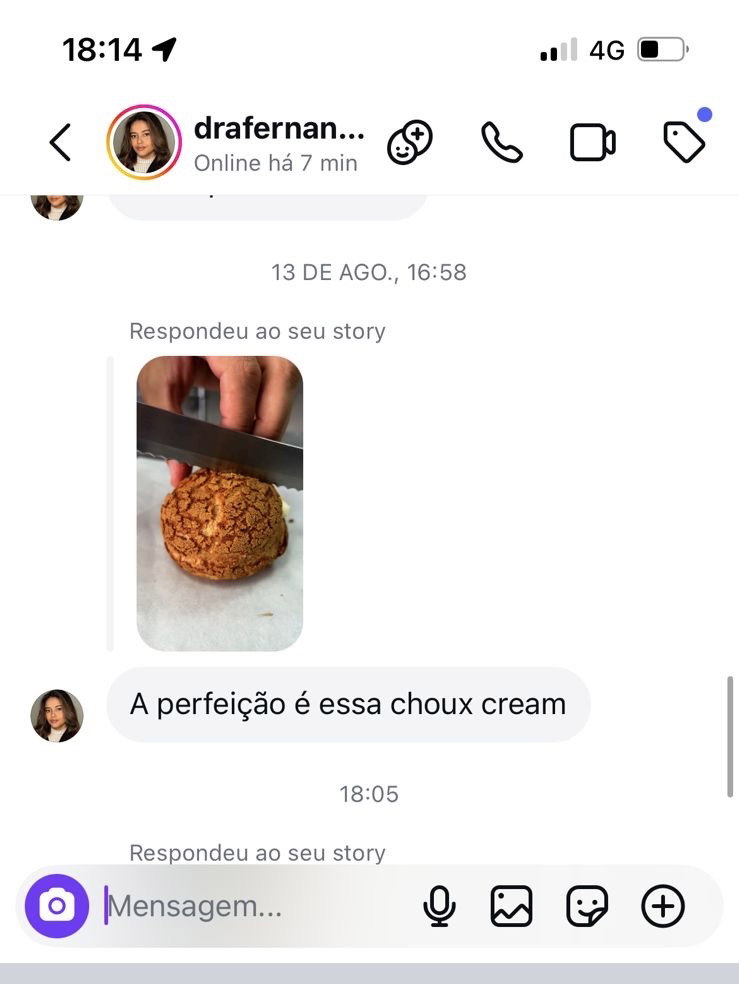739x984 pixels.
Task: Open the sticker picker
Action: [587, 907]
